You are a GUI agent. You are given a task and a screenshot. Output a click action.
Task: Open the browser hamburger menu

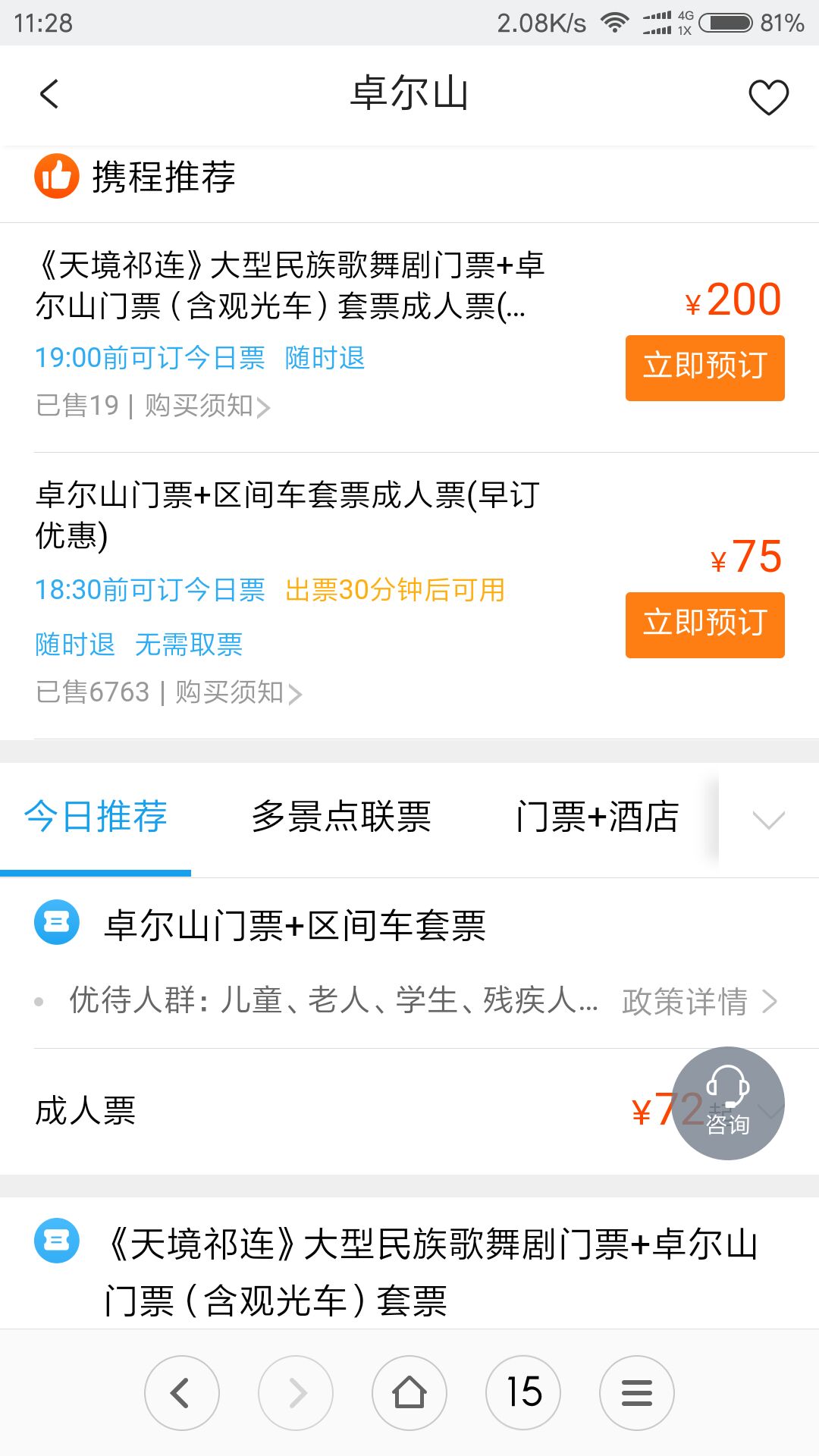point(637,1393)
